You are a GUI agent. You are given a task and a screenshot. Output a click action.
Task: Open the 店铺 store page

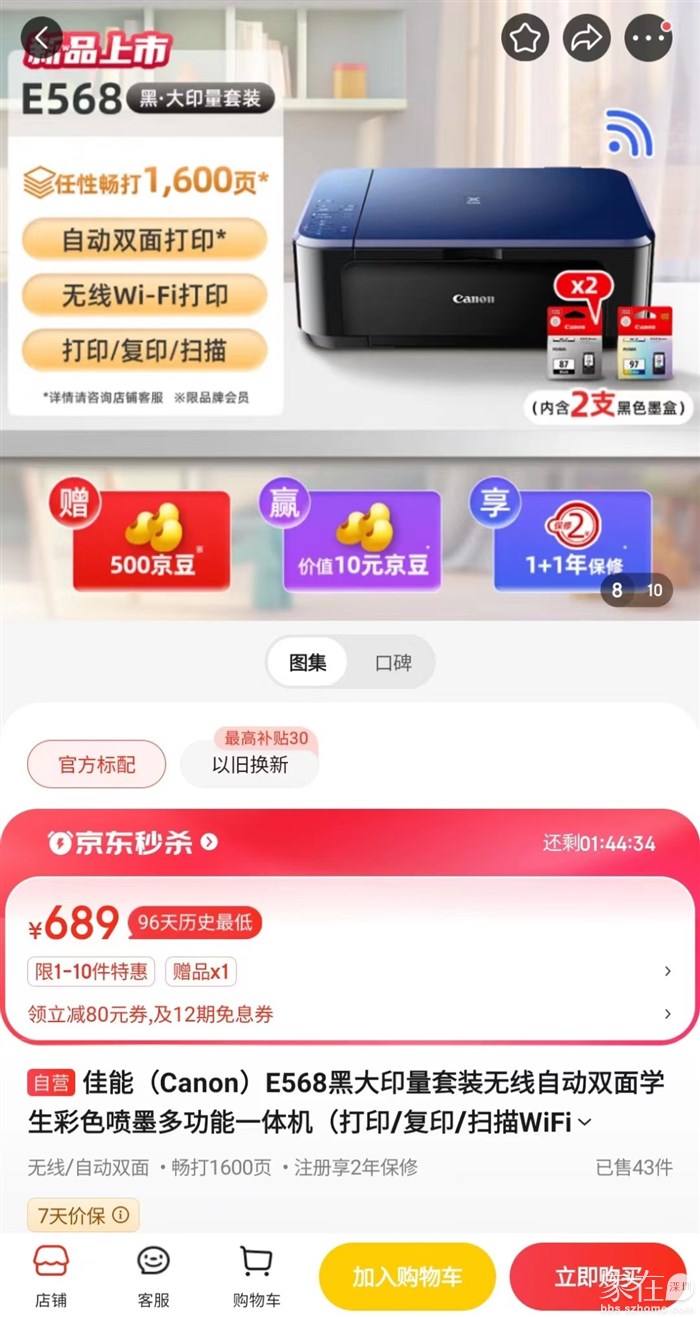[51, 1275]
